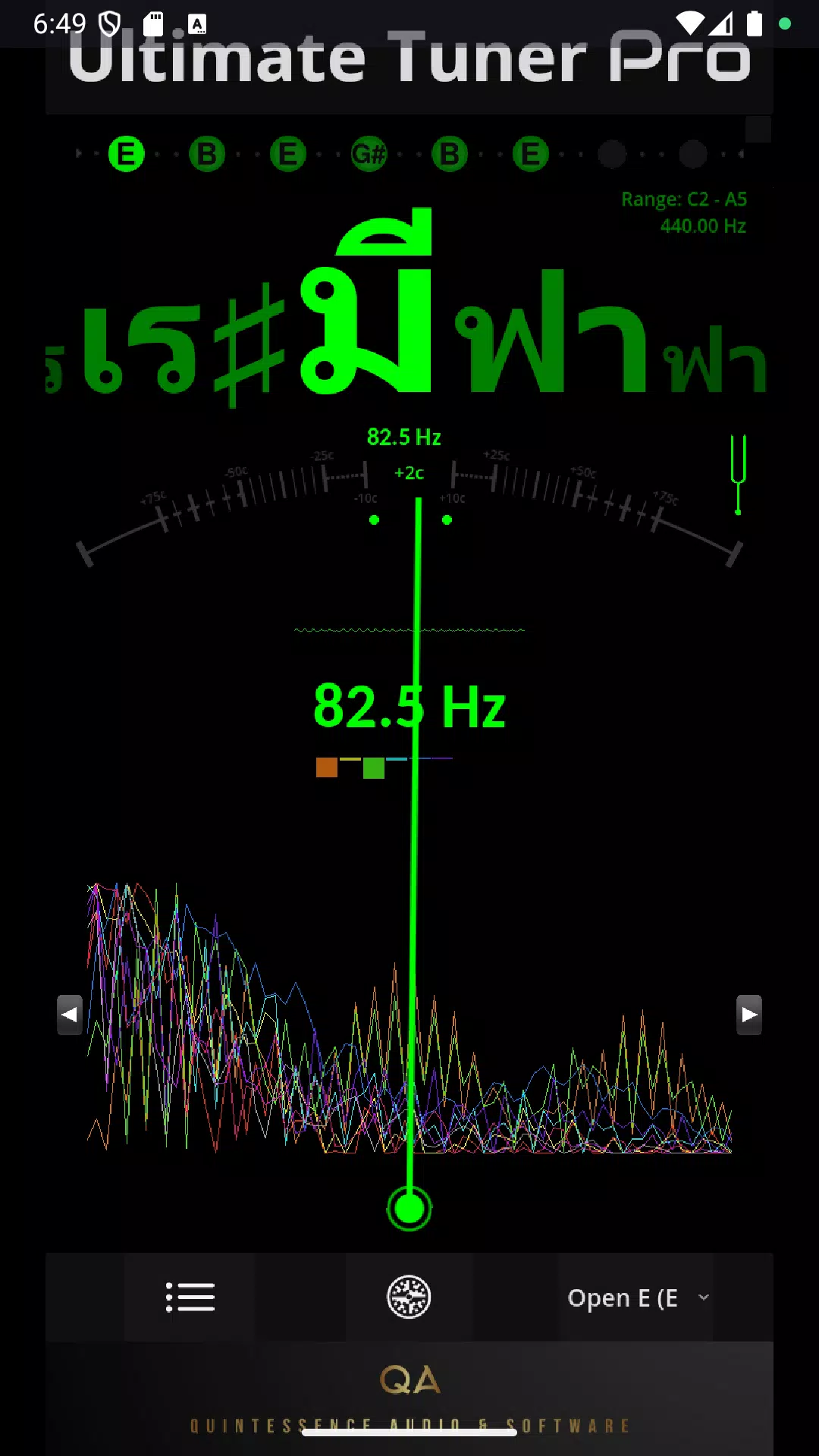The image size is (819, 1456).
Task: Tap the right arrow beside the spectrum
Action: pyautogui.click(x=749, y=1015)
